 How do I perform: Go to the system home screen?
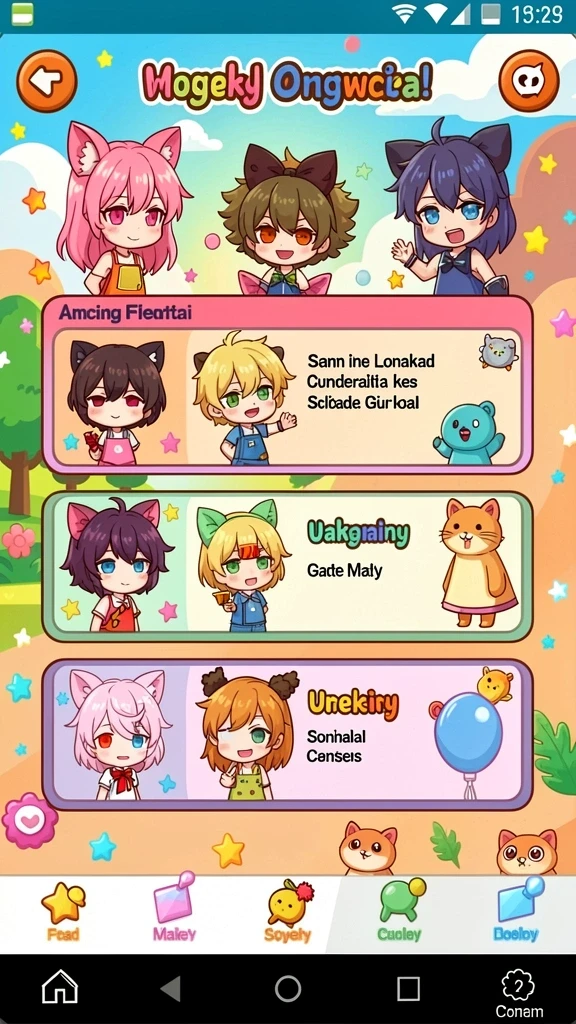[x=60, y=987]
